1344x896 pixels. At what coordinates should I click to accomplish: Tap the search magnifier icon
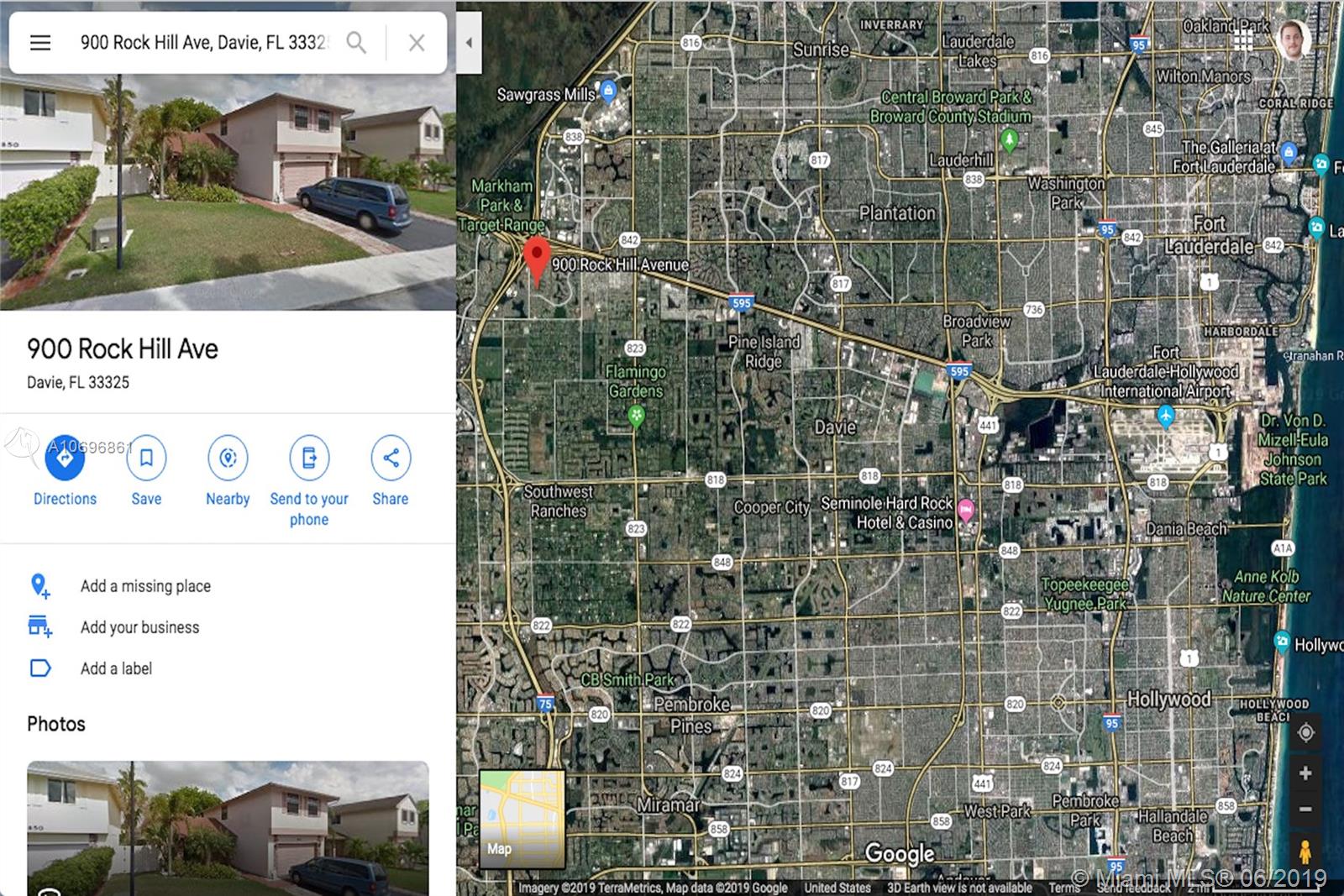pos(356,43)
